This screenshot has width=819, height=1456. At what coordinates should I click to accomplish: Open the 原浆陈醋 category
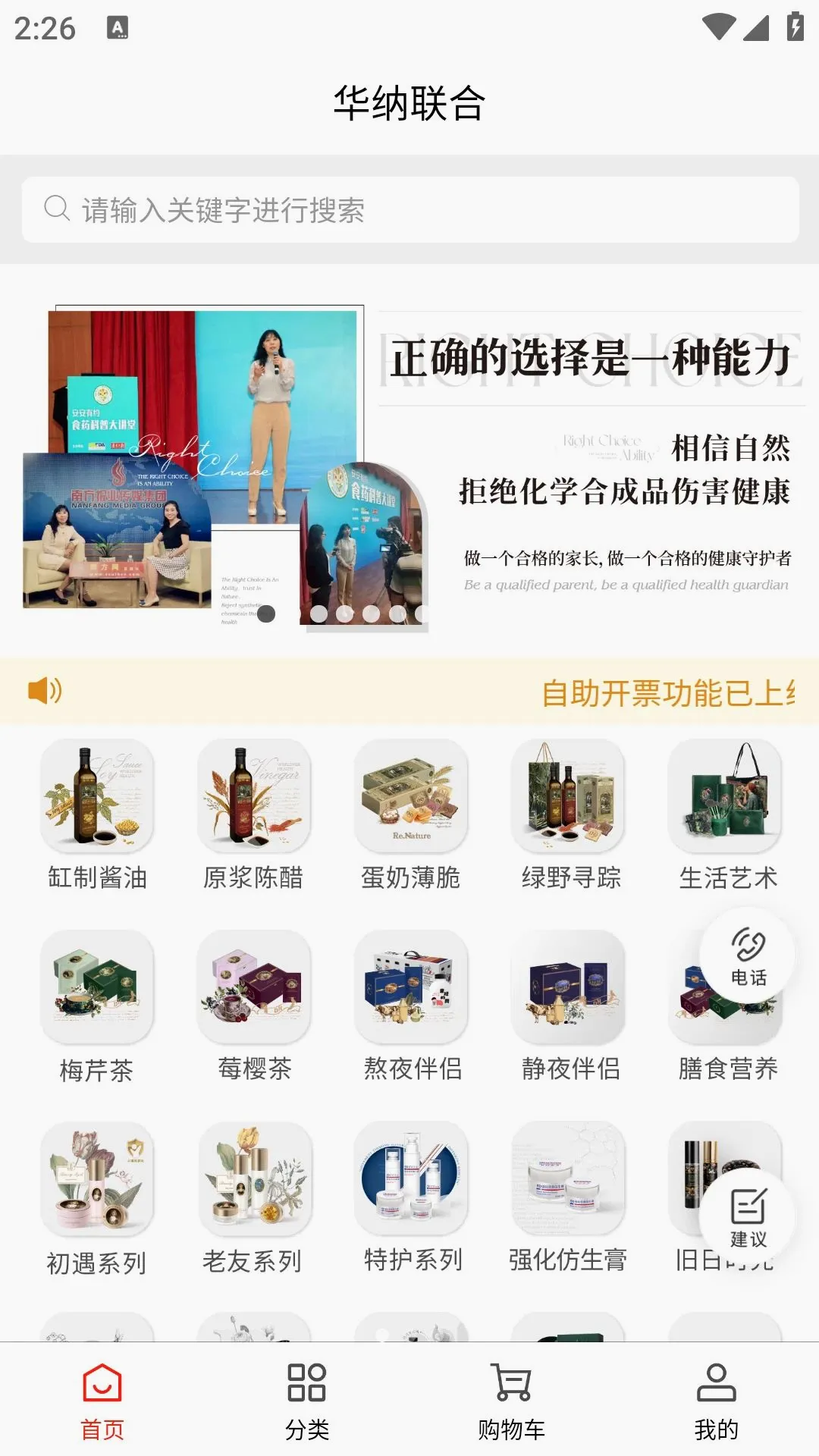[253, 816]
